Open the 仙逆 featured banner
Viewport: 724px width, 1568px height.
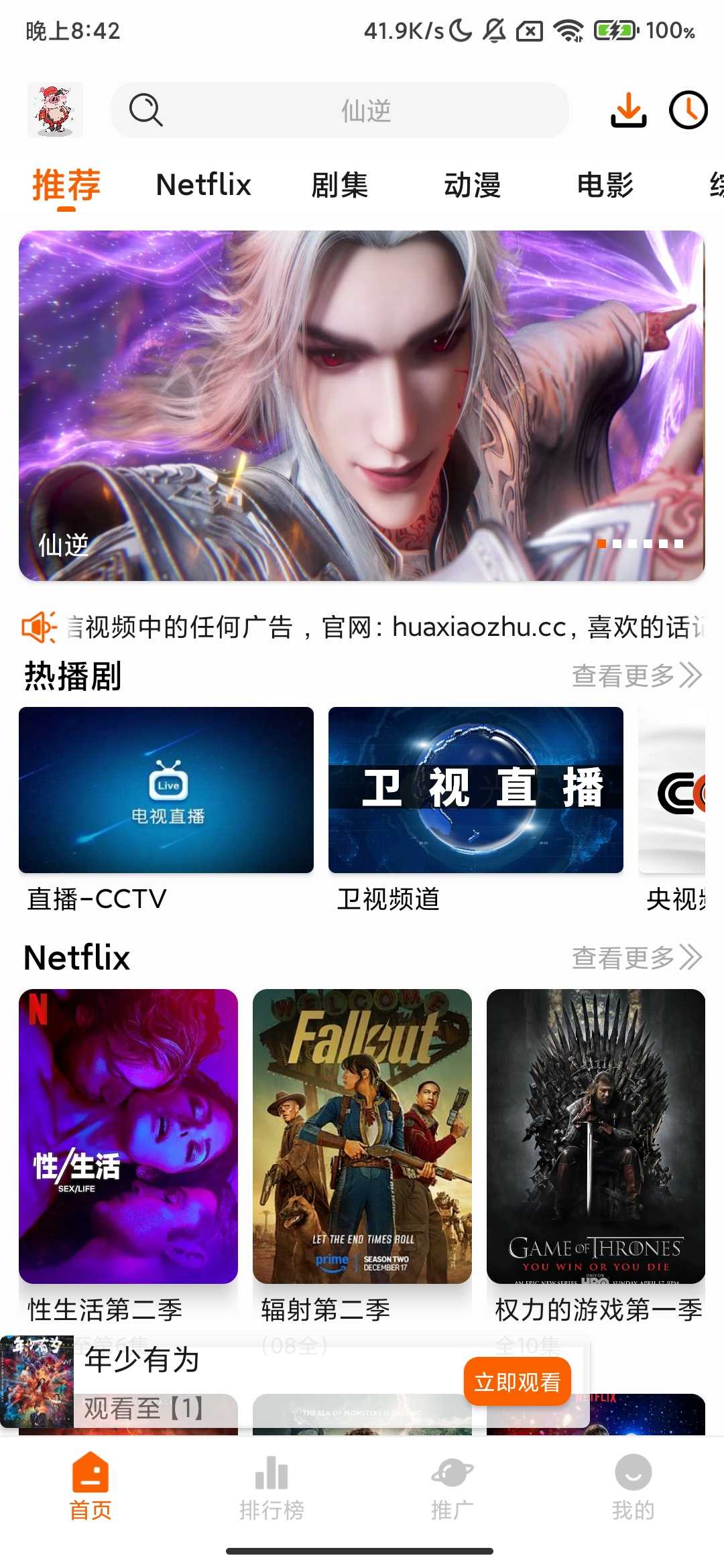[x=362, y=405]
